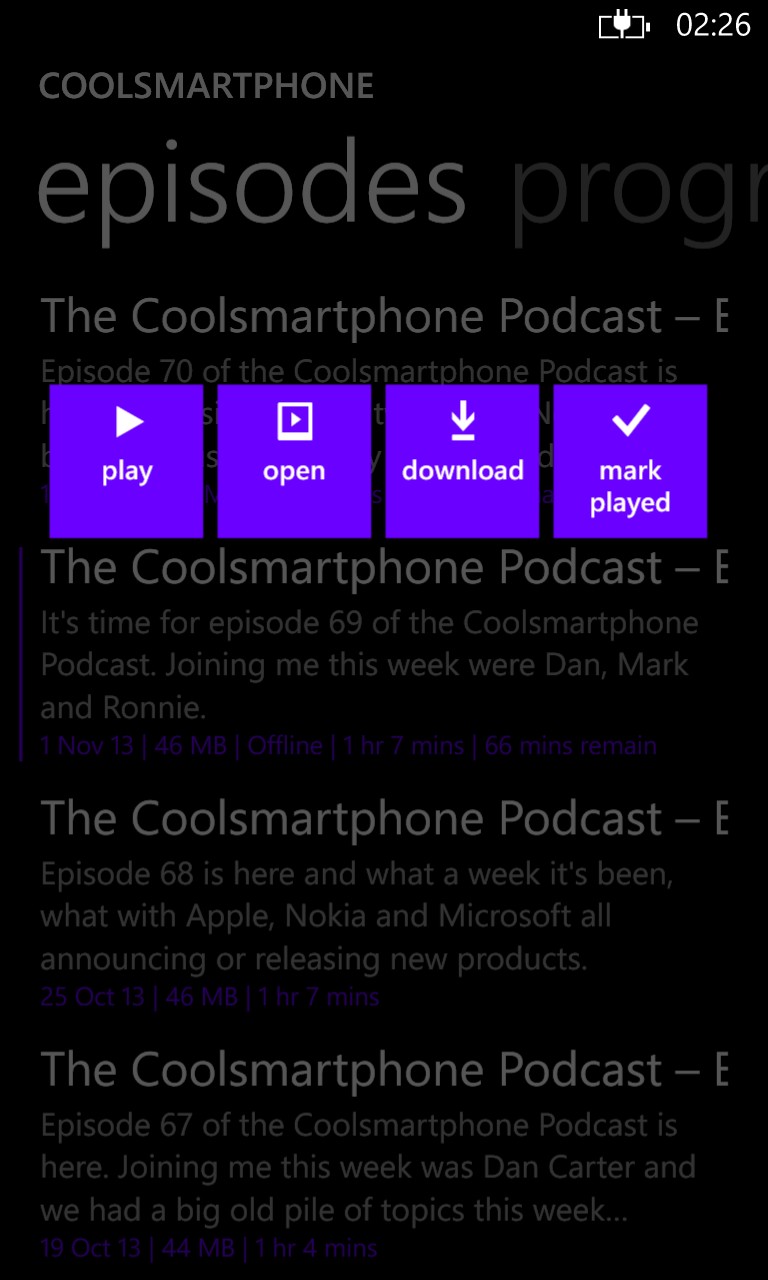Viewport: 768px width, 1280px height.
Task: Open the episode 67 podcast entry
Action: click(384, 1156)
